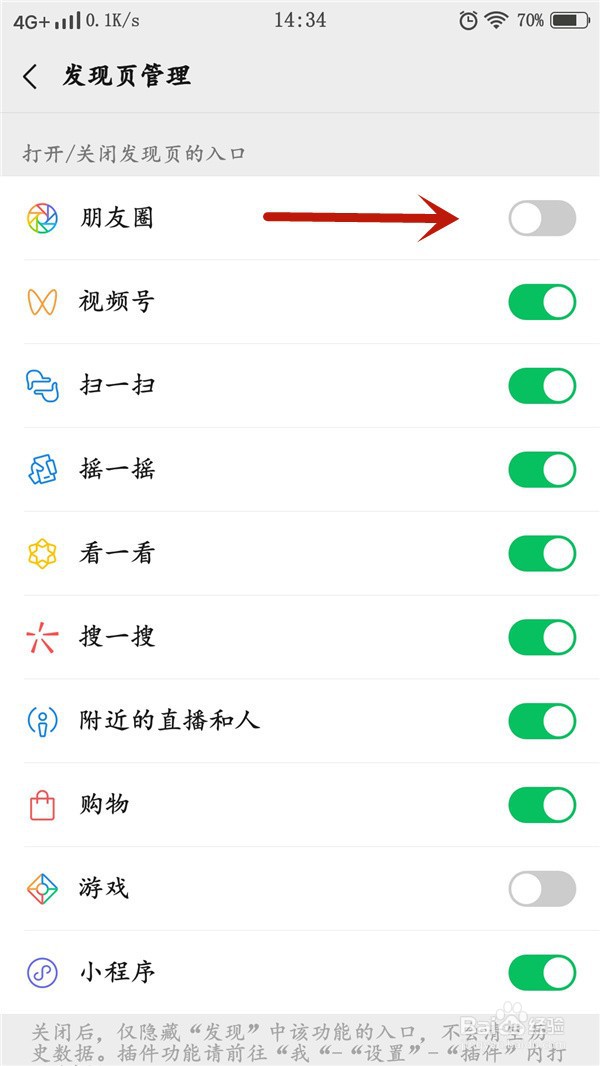Screen dimensions: 600x1066
Task: Disable 附近的直播和人 entry
Action: pos(542,721)
